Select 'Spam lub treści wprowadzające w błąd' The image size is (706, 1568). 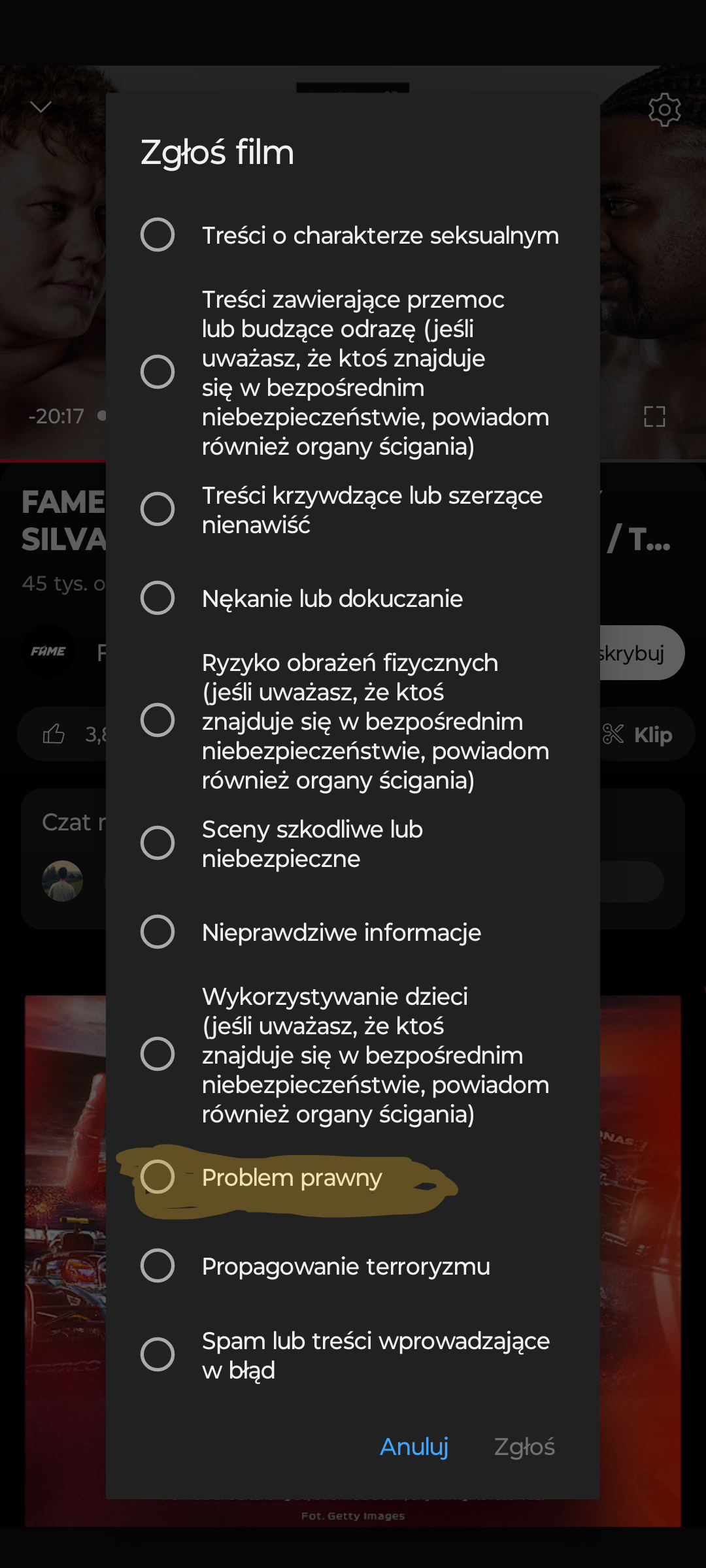tap(158, 1355)
